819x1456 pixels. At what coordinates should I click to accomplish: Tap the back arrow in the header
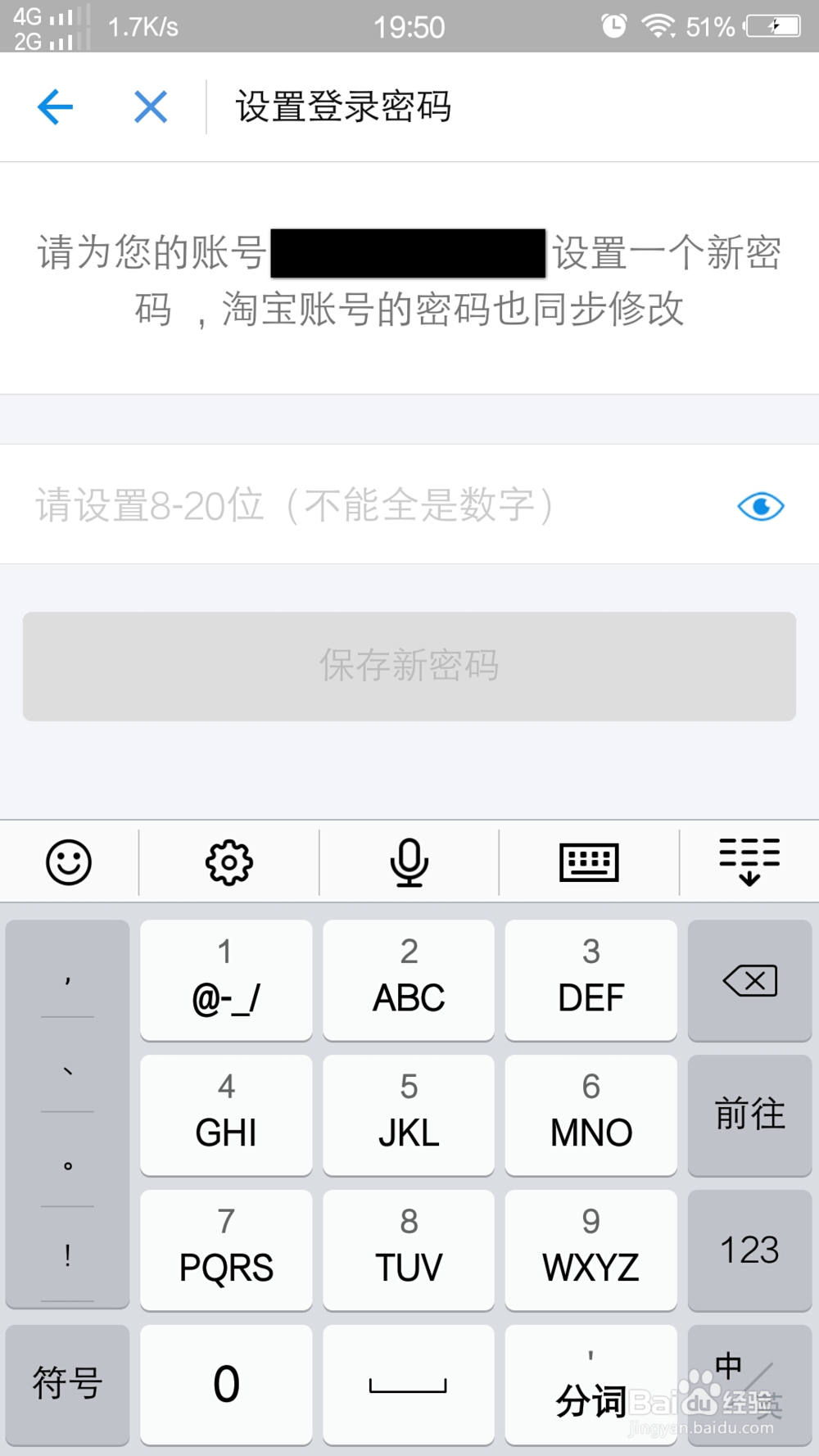[x=55, y=106]
